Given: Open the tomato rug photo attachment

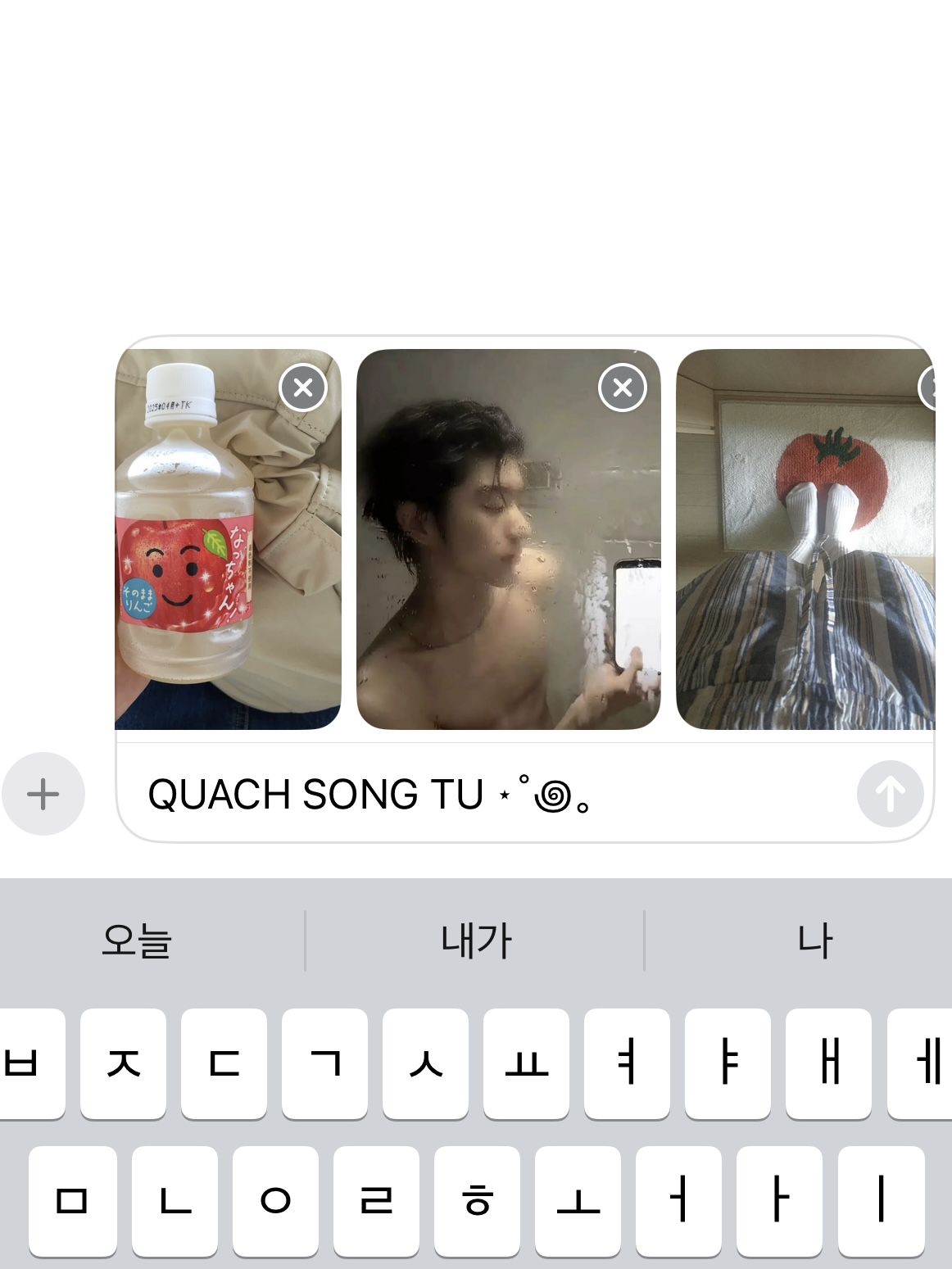Looking at the screenshot, I should click(805, 557).
